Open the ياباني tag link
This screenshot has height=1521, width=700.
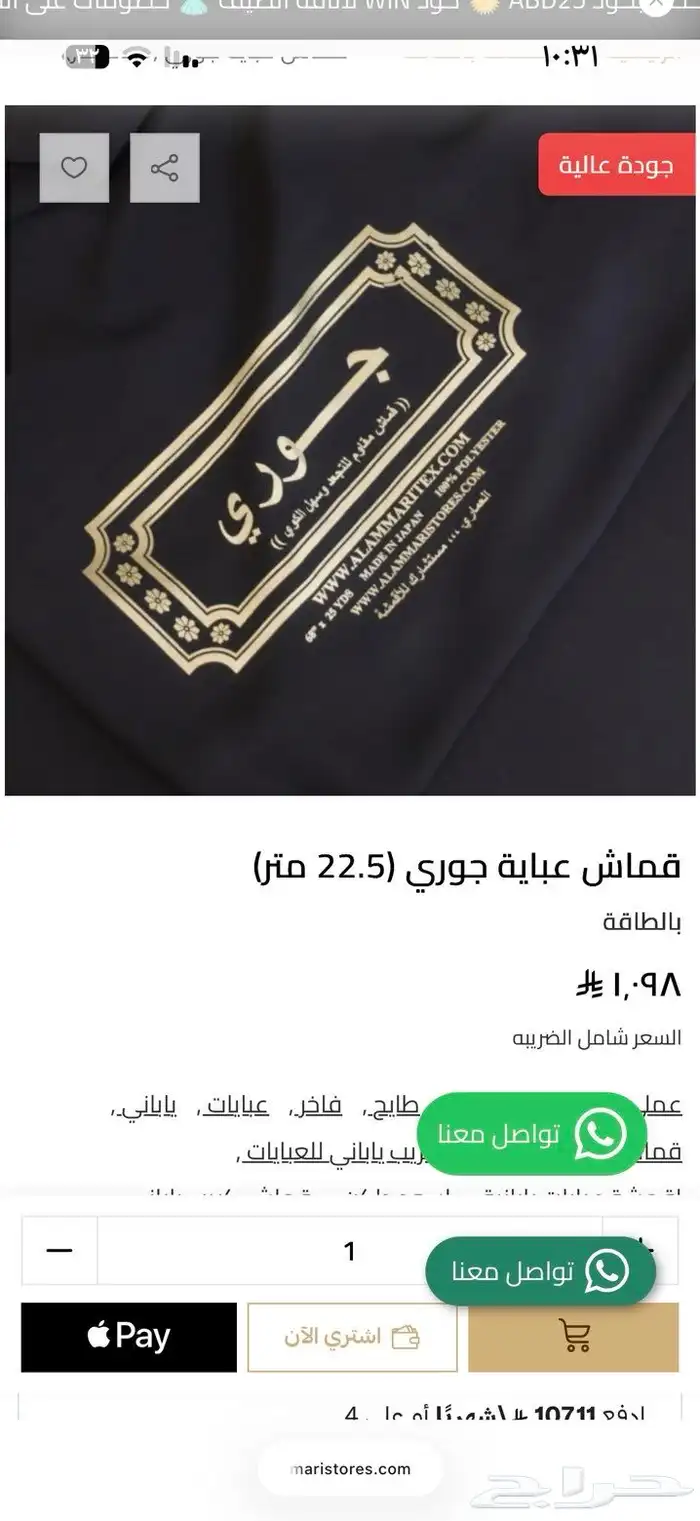point(144,1106)
